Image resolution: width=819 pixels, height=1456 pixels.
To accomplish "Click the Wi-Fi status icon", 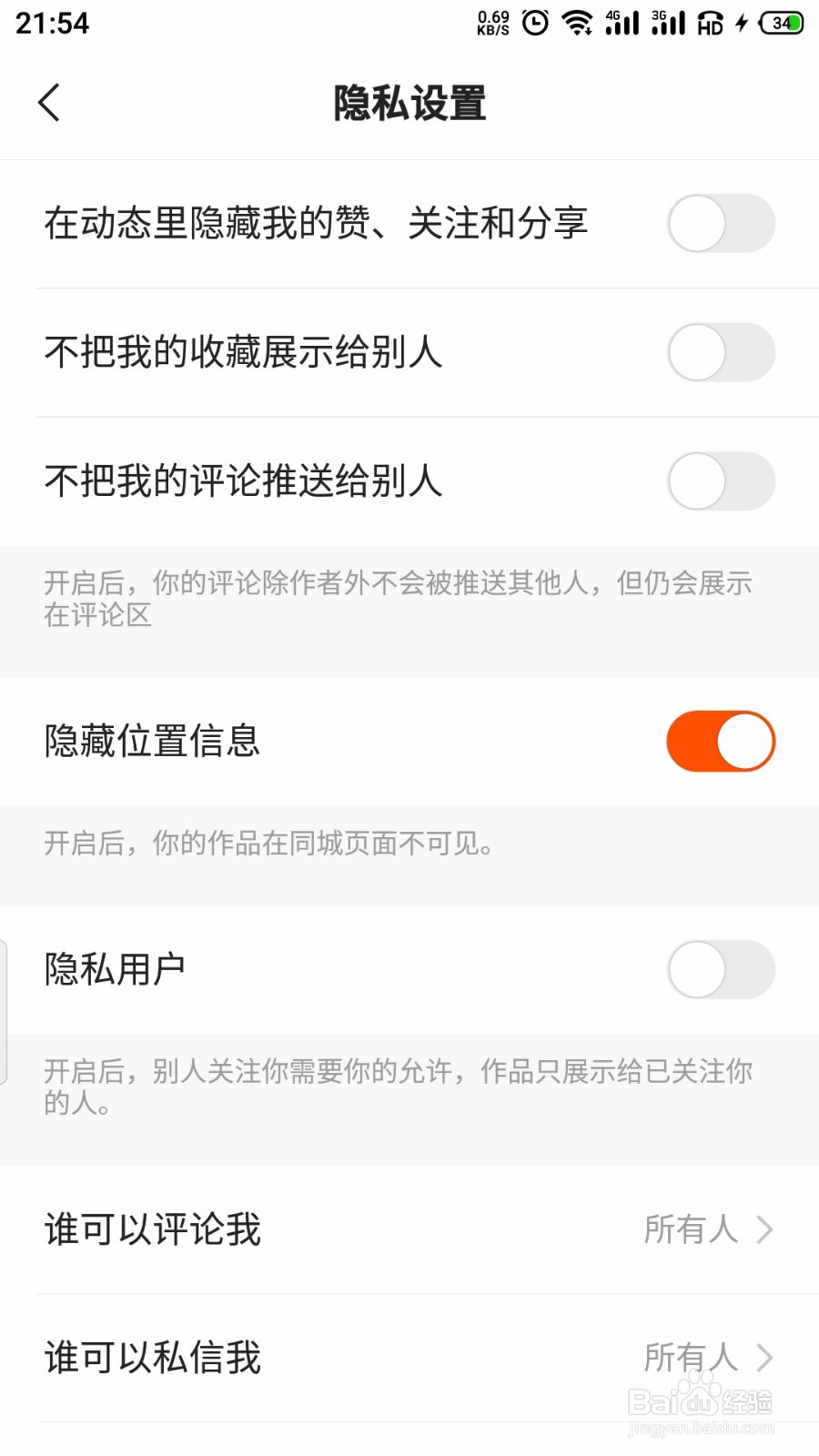I will (576, 24).
